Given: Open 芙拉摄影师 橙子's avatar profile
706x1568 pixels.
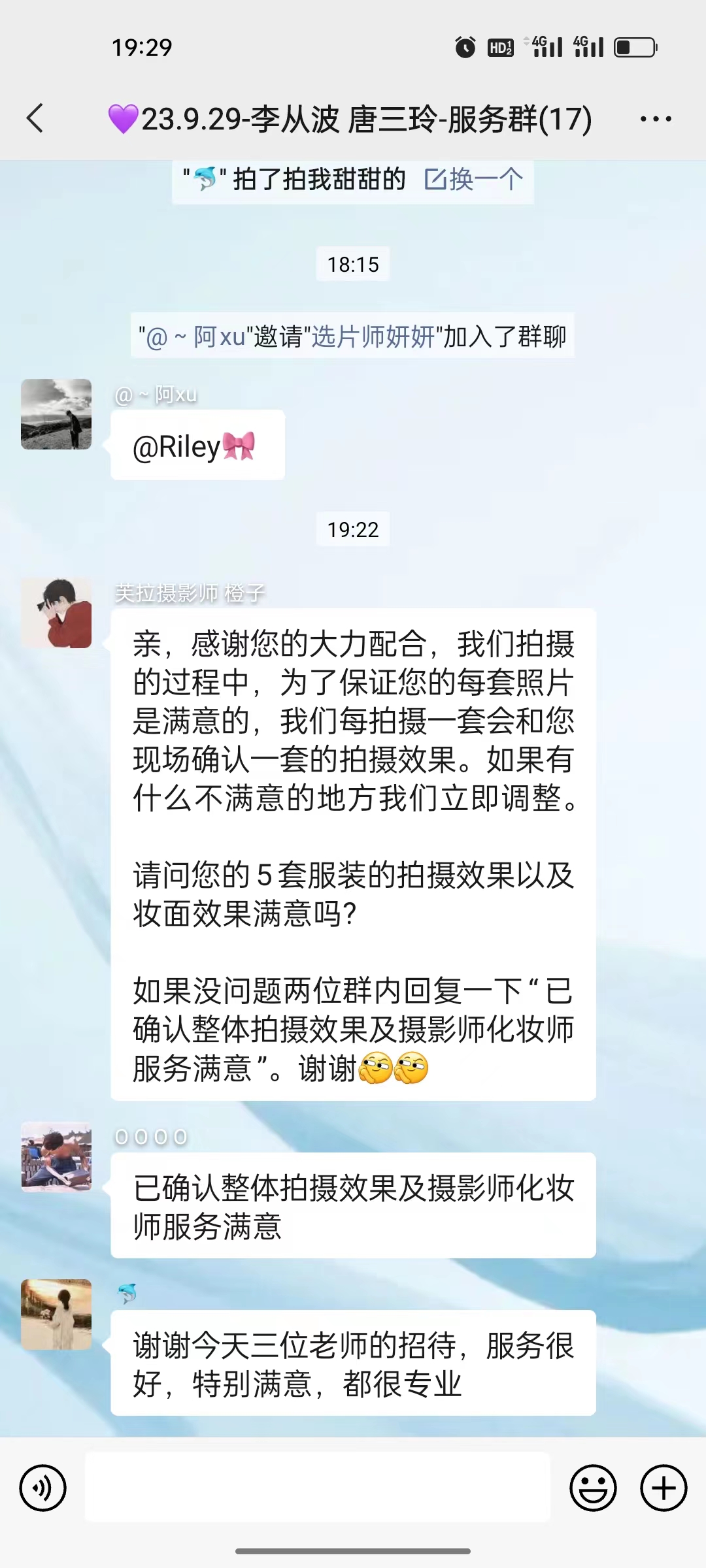Looking at the screenshot, I should pos(56,613).
